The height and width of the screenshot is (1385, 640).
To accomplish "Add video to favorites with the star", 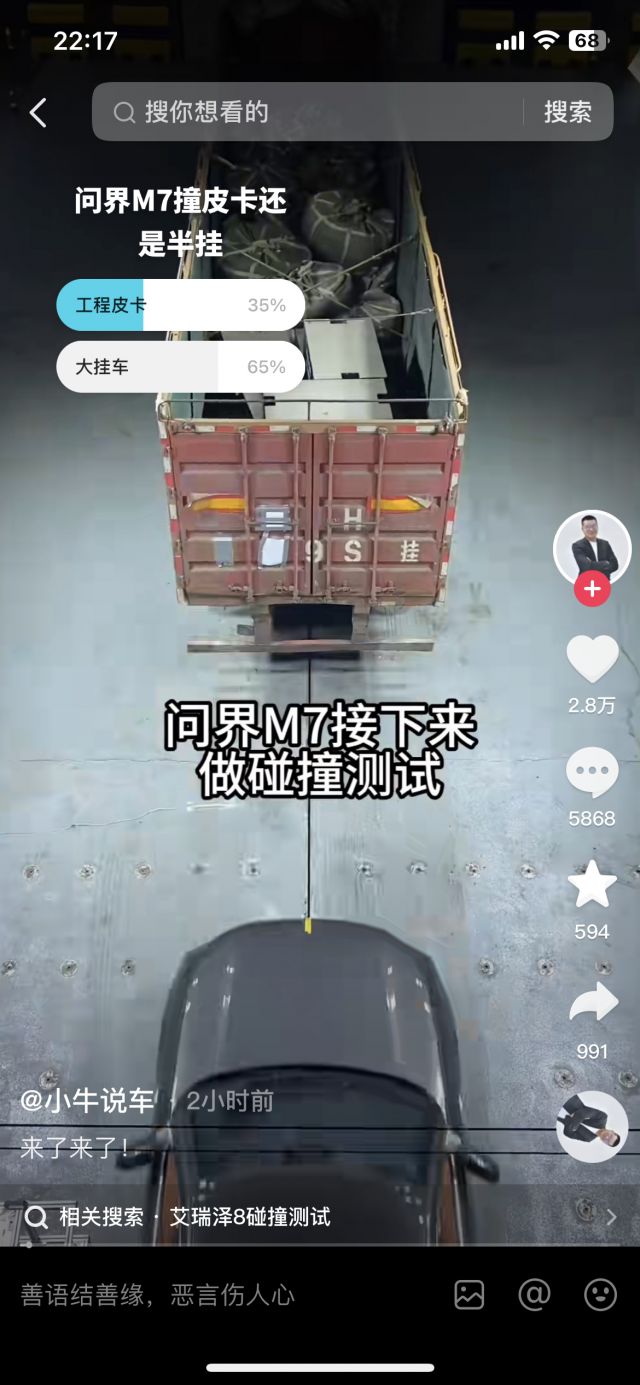I will (592, 885).
